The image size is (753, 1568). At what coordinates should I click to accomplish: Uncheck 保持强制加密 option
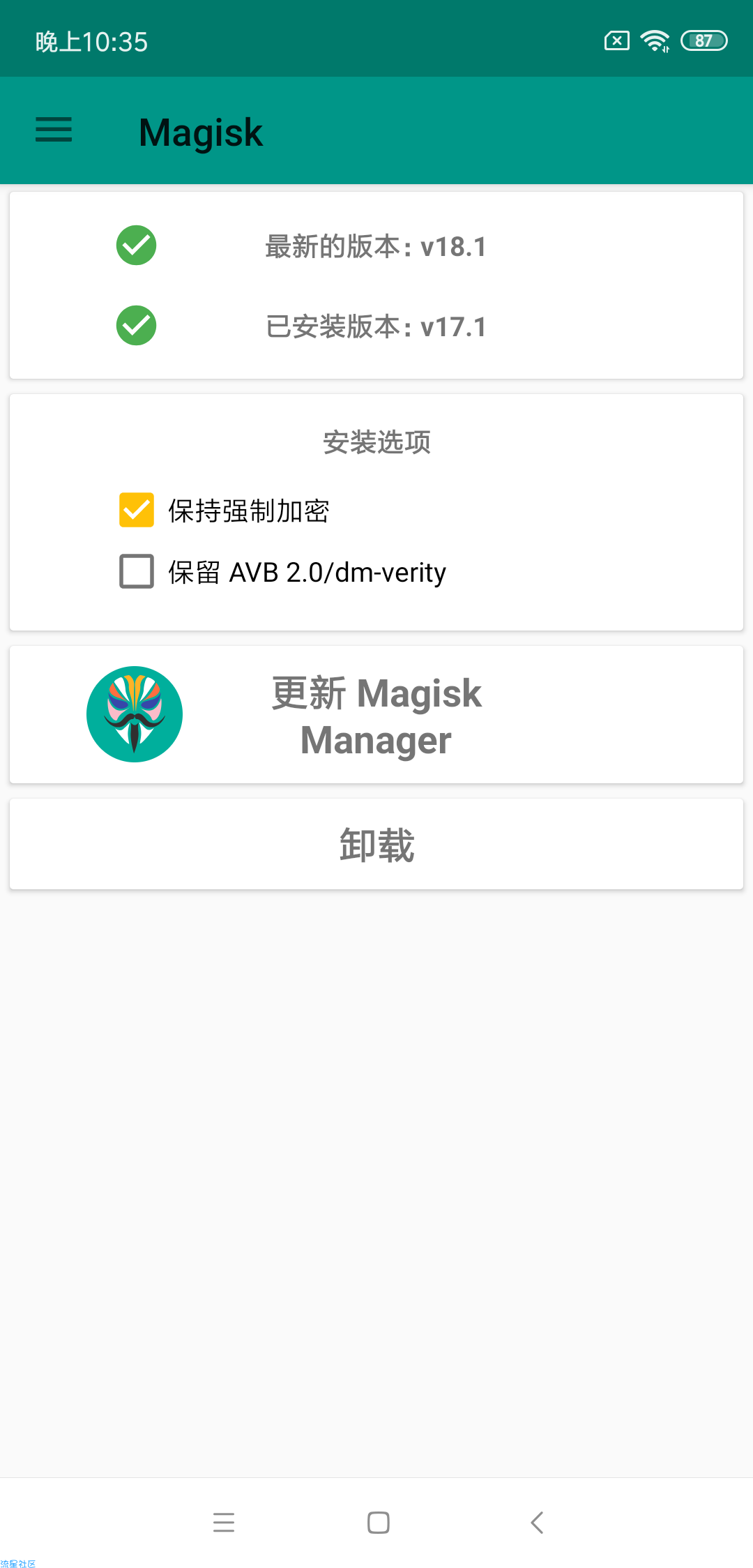137,510
